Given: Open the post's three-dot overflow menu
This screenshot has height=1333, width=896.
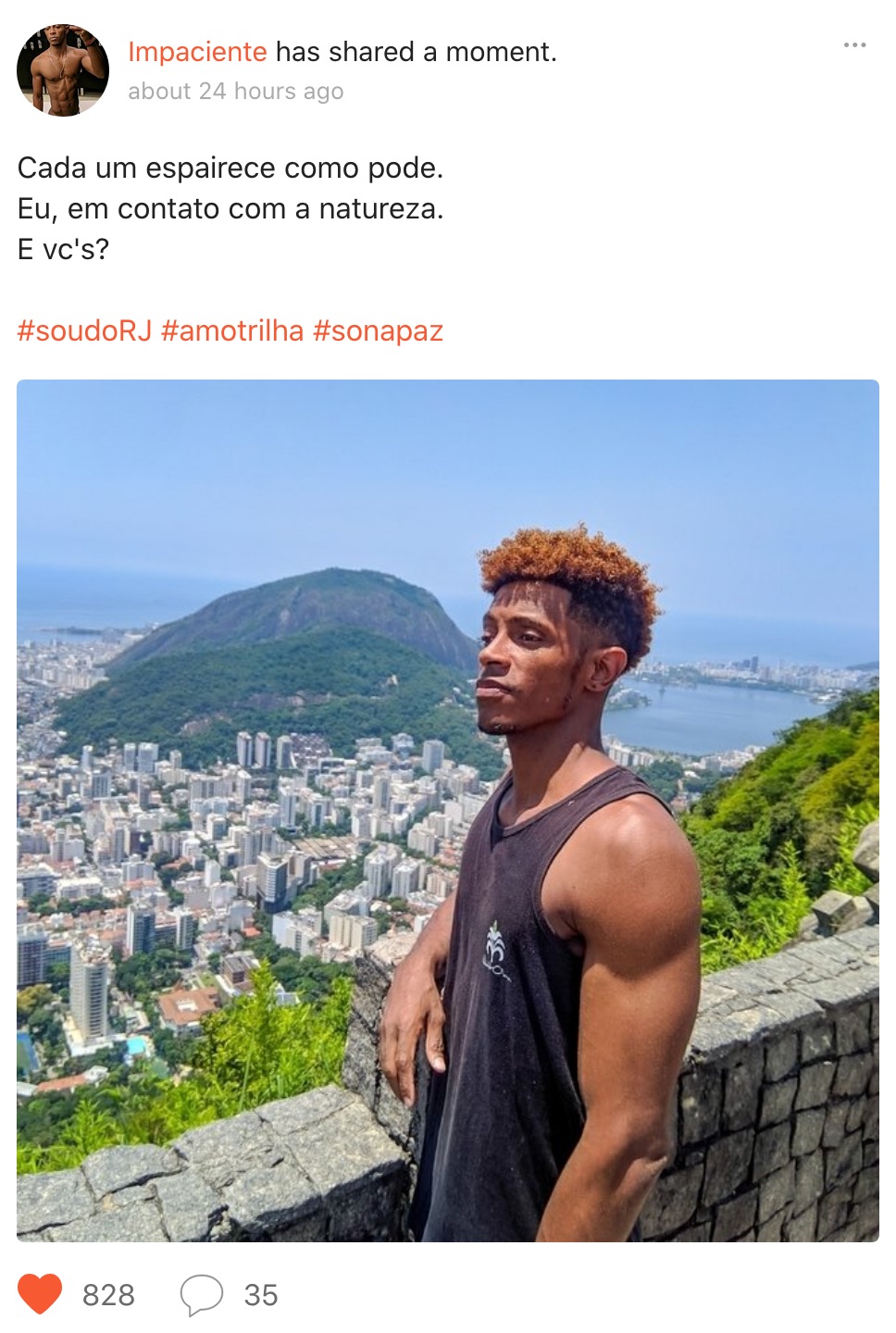Looking at the screenshot, I should 854,45.
